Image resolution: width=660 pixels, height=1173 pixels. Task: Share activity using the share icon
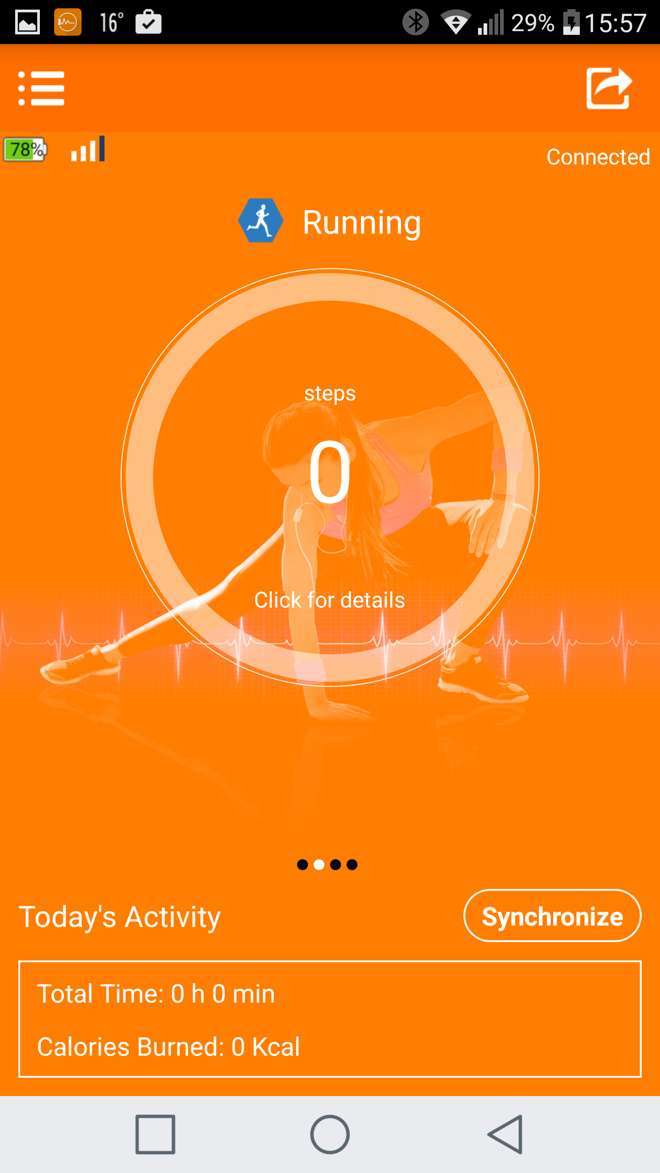pyautogui.click(x=608, y=88)
